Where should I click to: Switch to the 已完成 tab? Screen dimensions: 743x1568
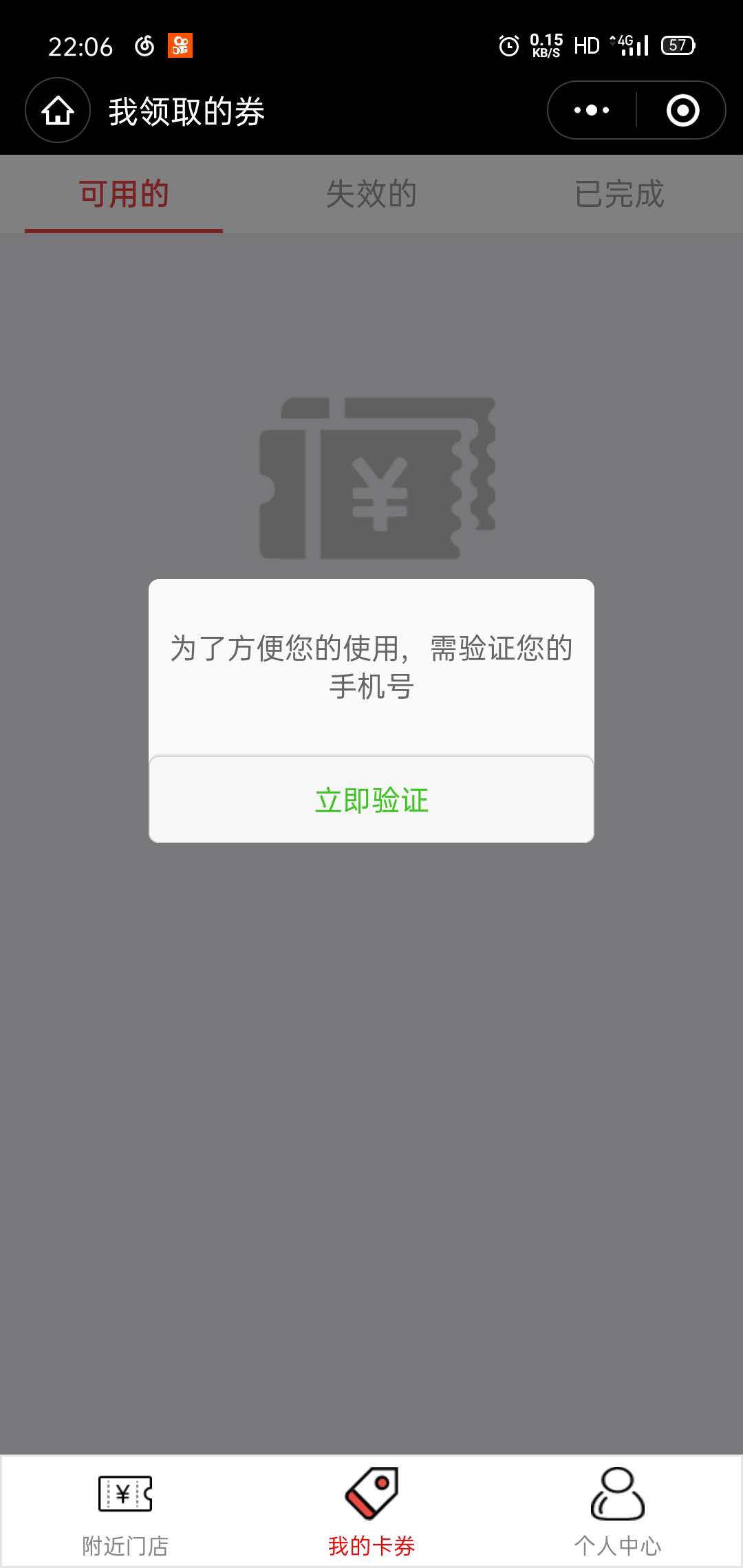click(x=619, y=194)
